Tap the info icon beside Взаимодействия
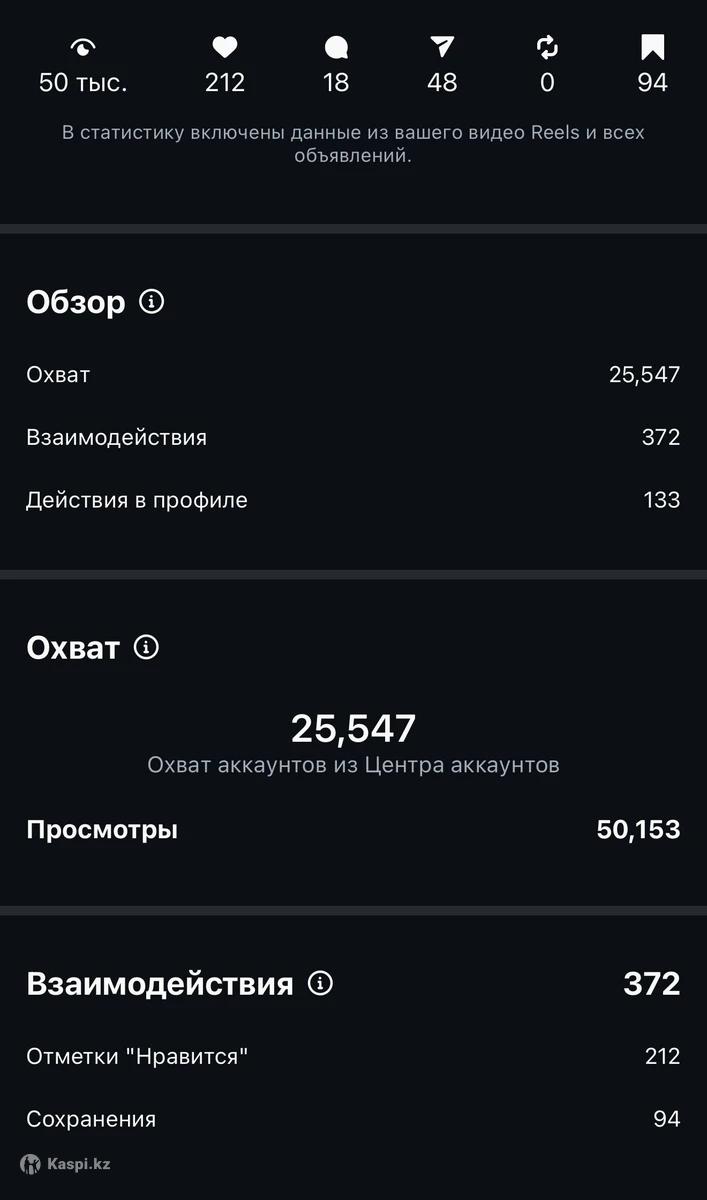The height and width of the screenshot is (1200, 707). coord(320,983)
